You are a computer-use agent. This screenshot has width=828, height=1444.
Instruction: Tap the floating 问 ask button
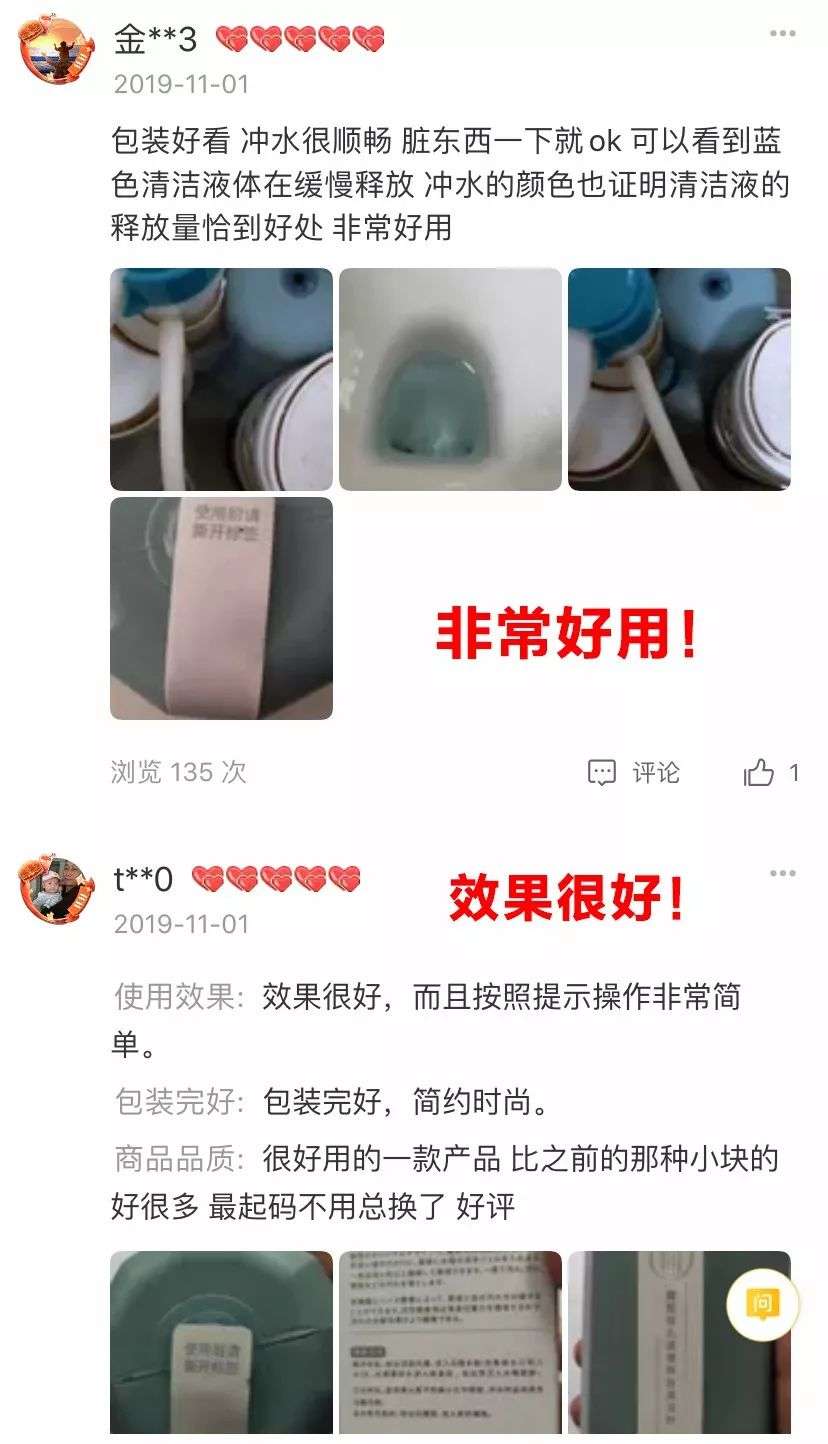click(x=763, y=1304)
